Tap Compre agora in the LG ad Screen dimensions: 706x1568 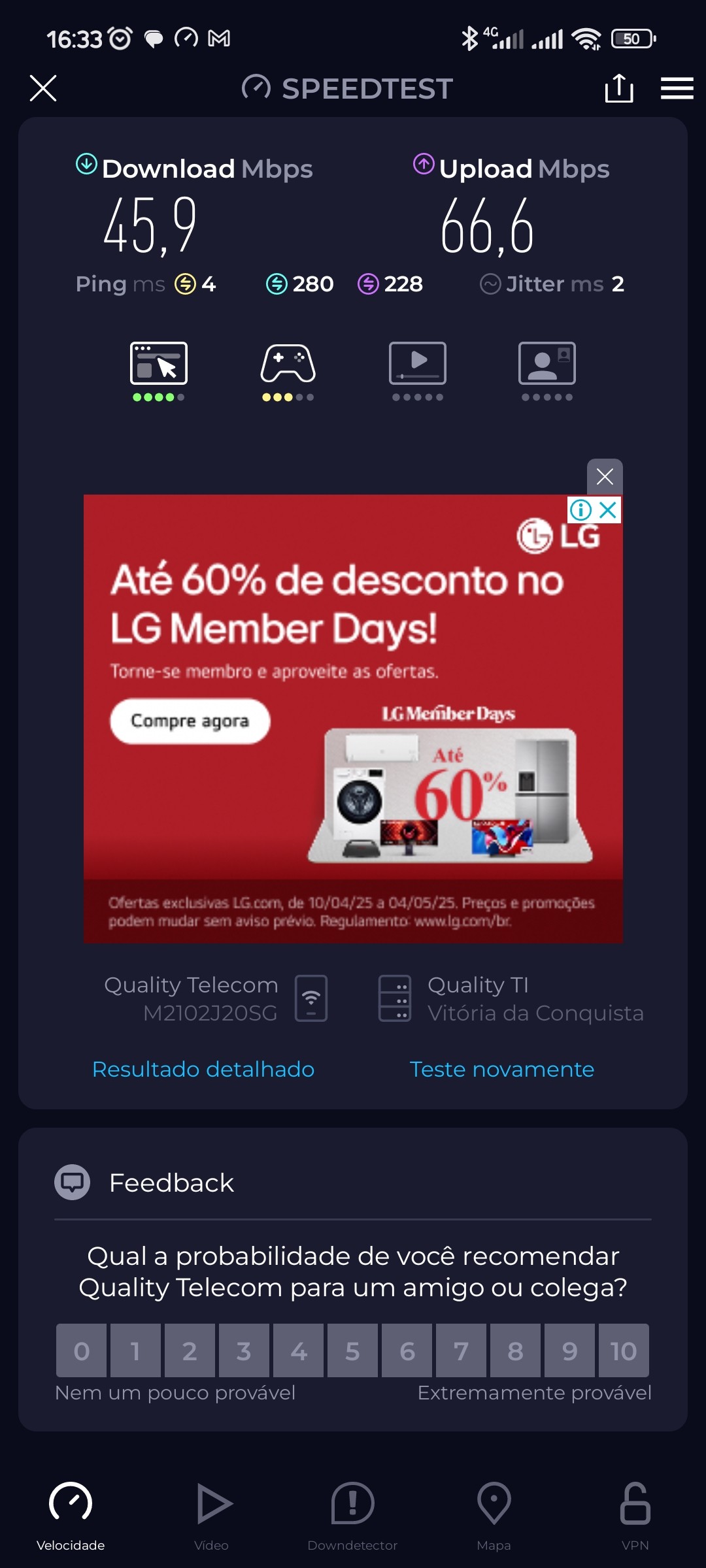pos(190,721)
